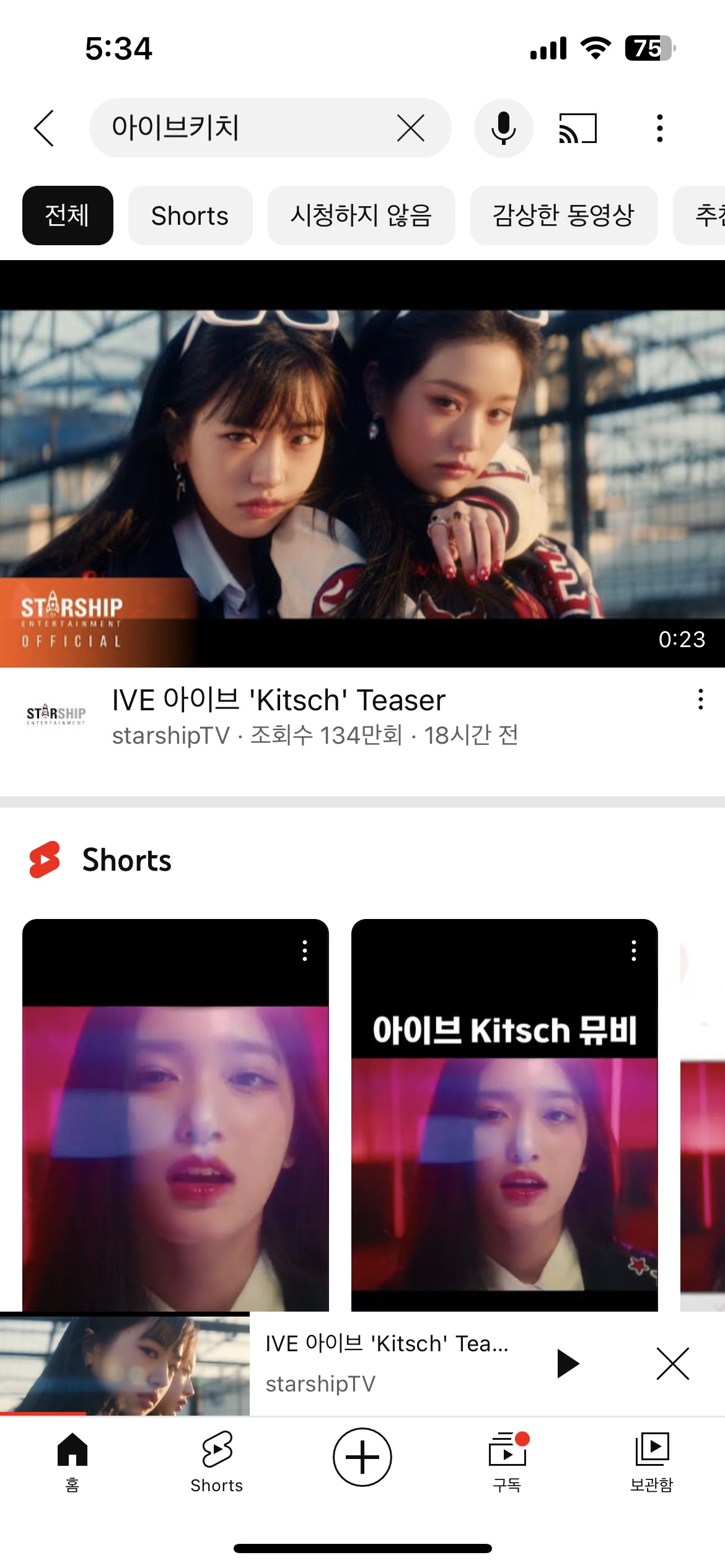The width and height of the screenshot is (725, 1568).
Task: Play the IVE 'Kitsch' Teaser video
Action: 362,463
